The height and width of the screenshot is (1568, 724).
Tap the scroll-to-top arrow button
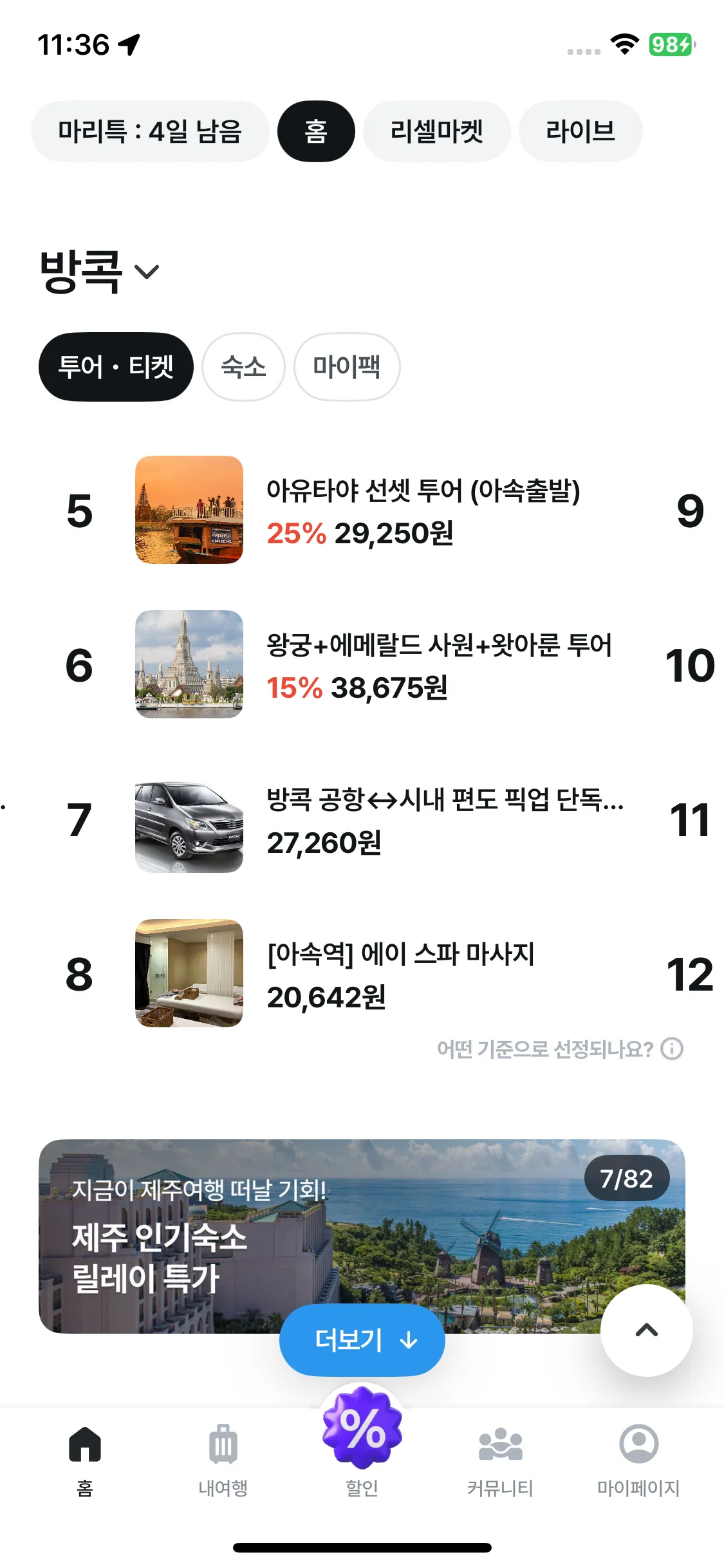646,1330
